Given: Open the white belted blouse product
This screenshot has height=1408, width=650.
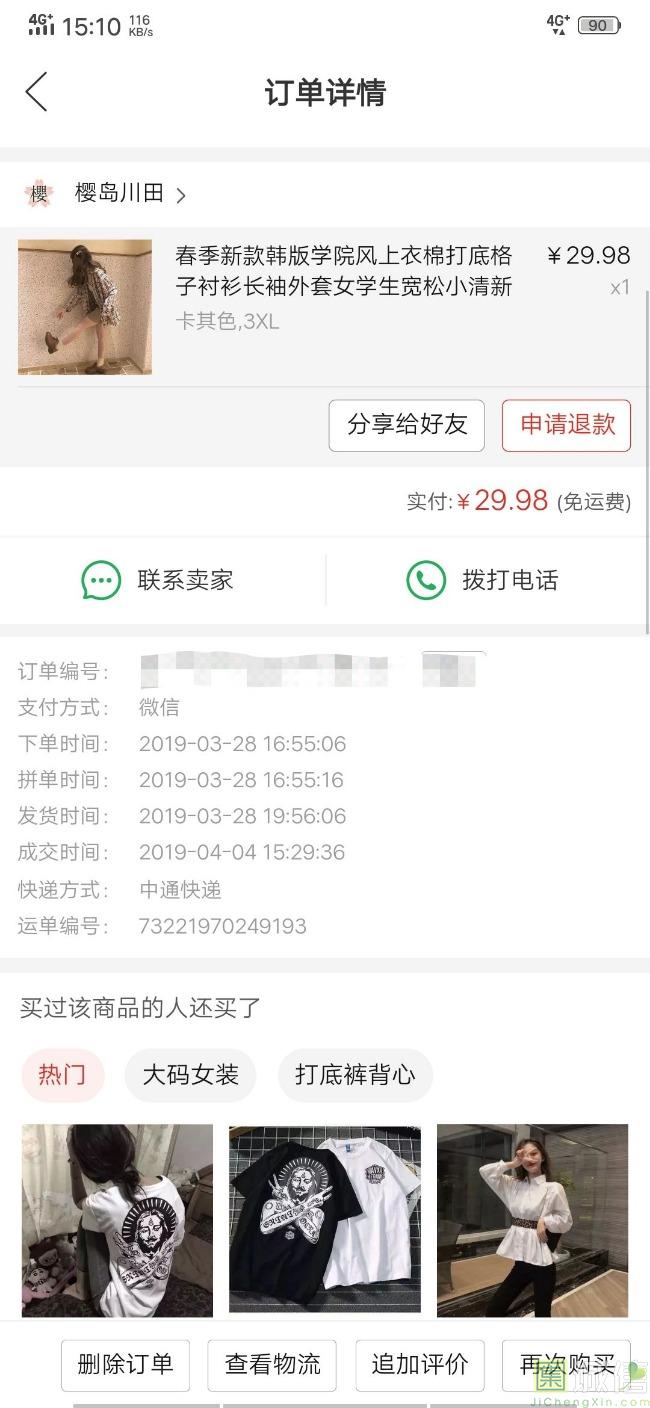Looking at the screenshot, I should 532,1219.
